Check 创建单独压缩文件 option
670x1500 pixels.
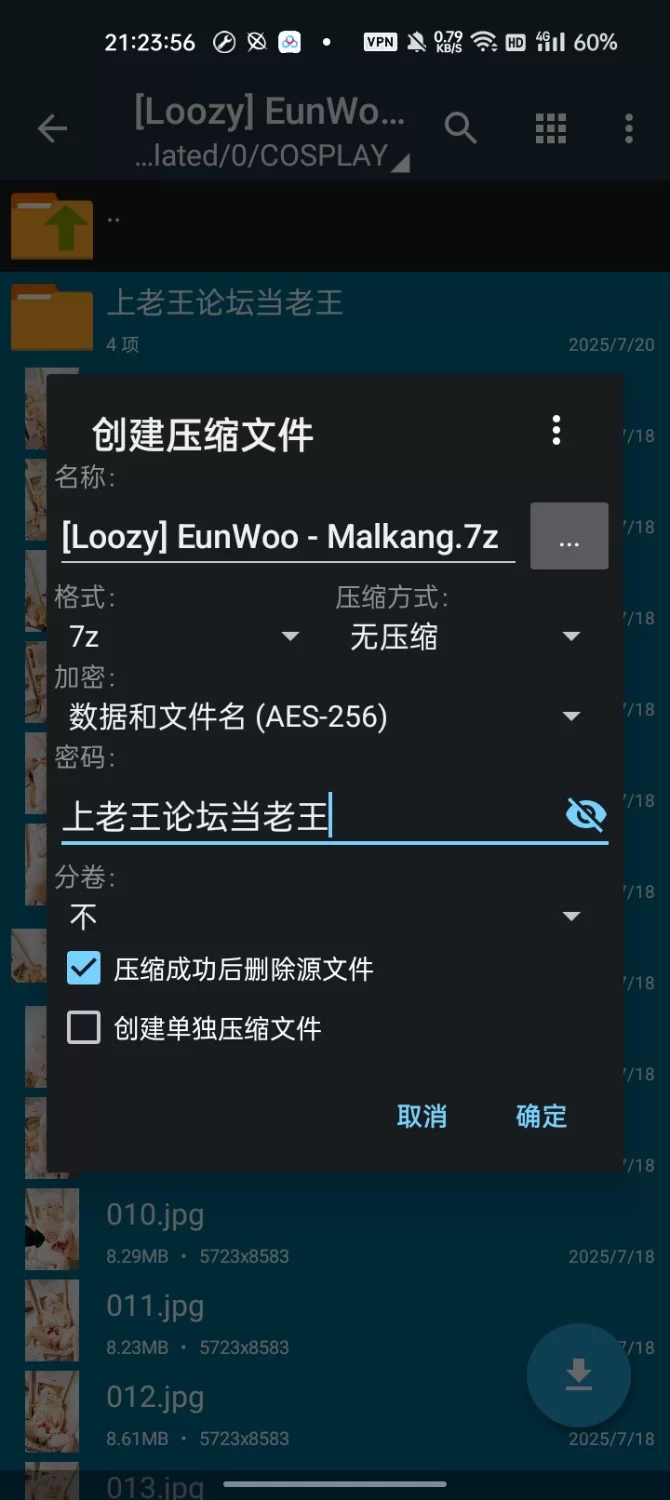84,1028
